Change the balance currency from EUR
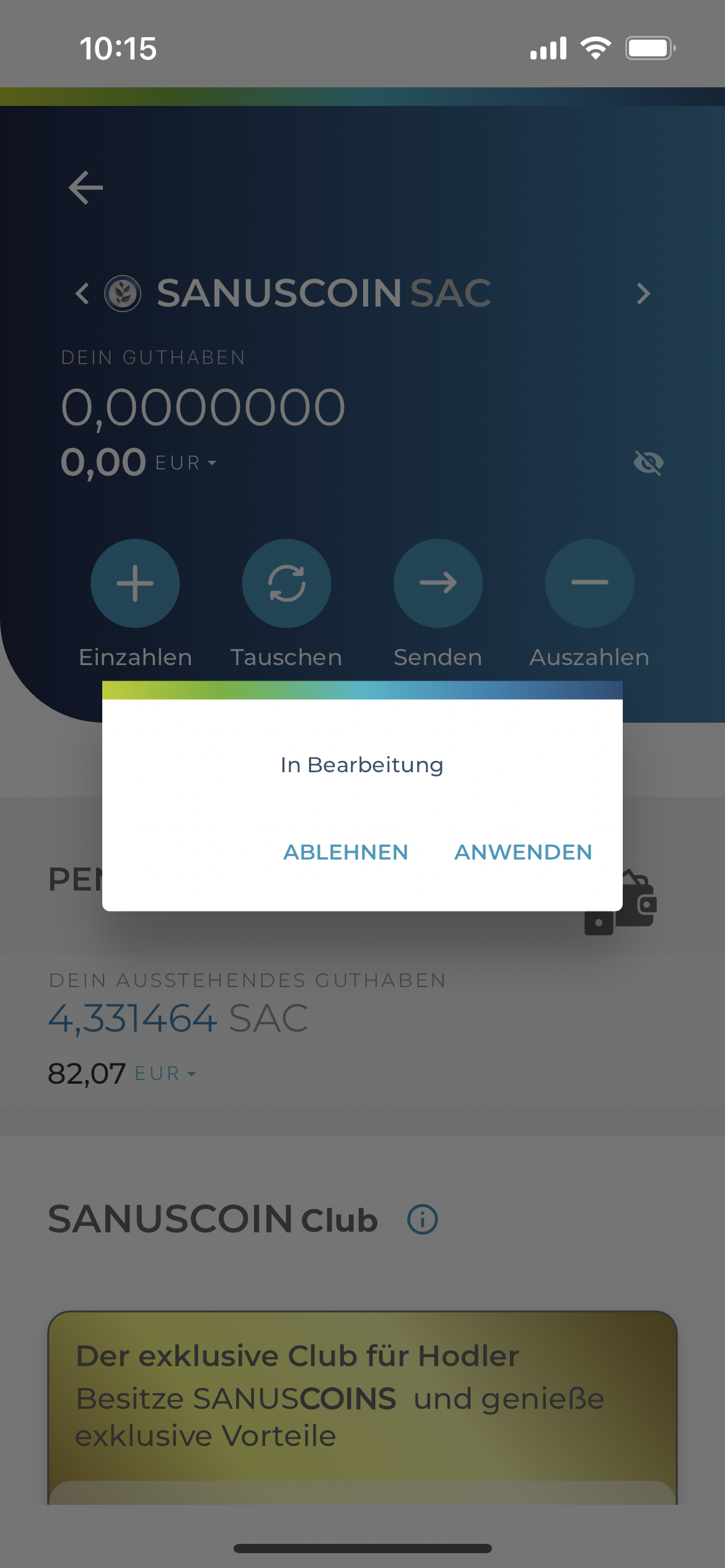The height and width of the screenshot is (1568, 725). [185, 463]
